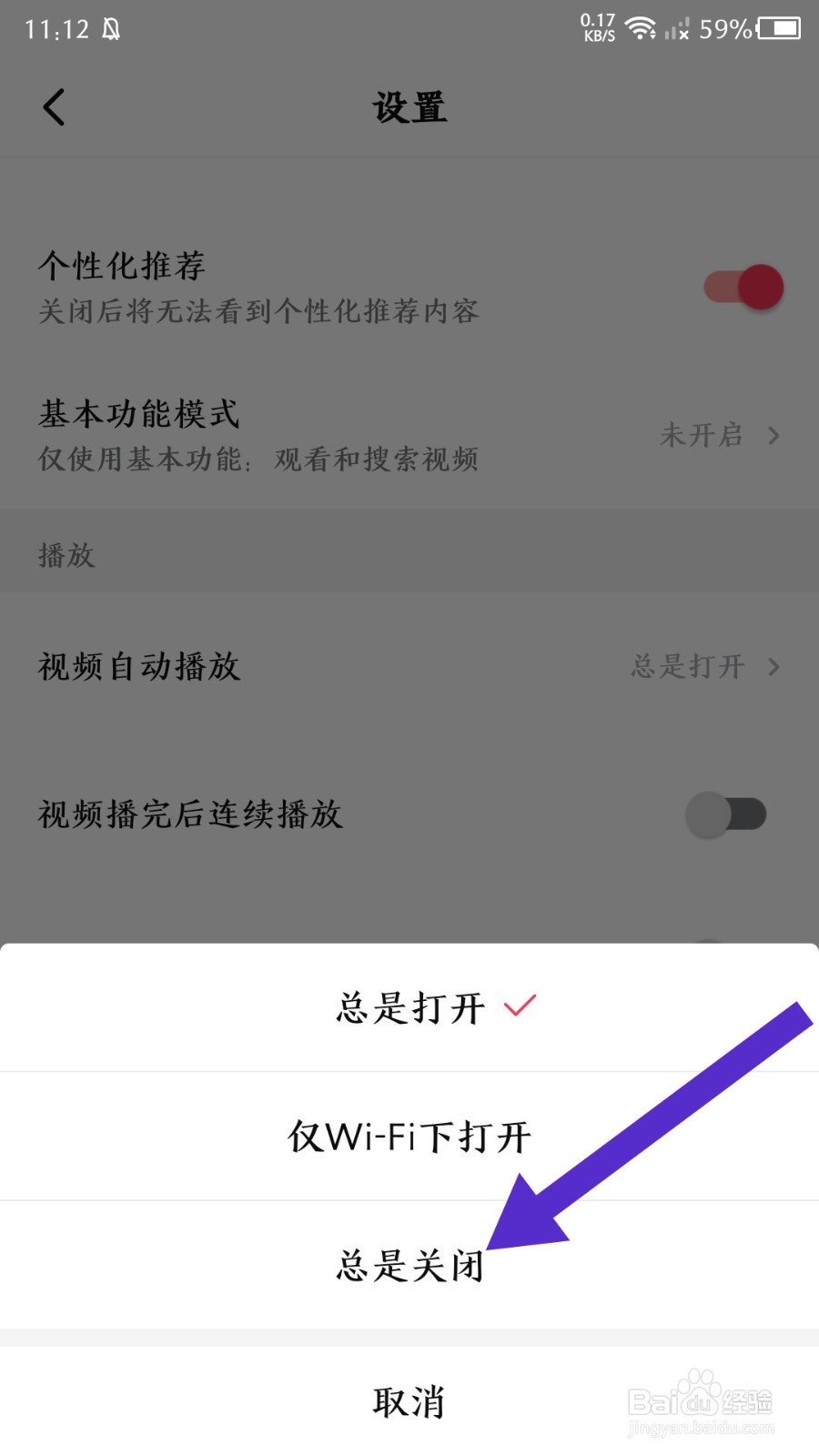This screenshot has height=1456, width=819.
Task: Open the 基本功能模式 chevron
Action: pyautogui.click(x=774, y=436)
